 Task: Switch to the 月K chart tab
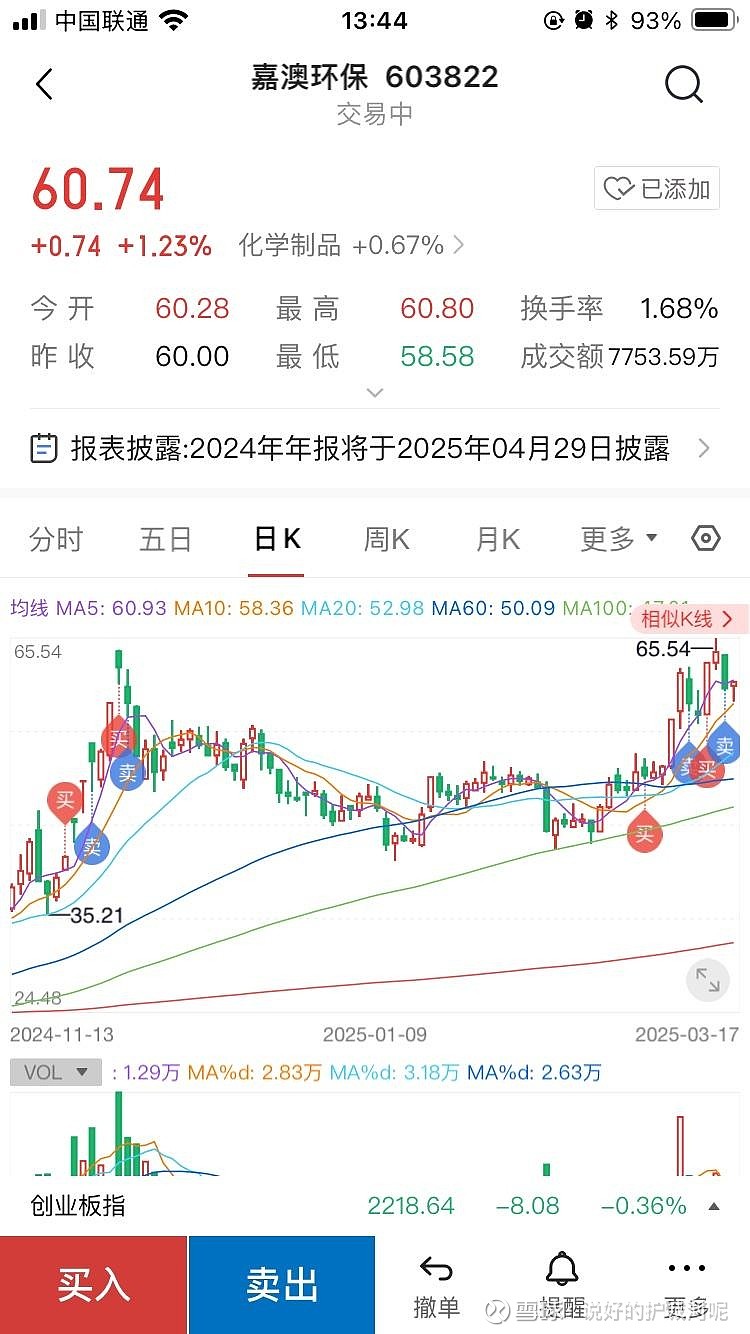[497, 540]
